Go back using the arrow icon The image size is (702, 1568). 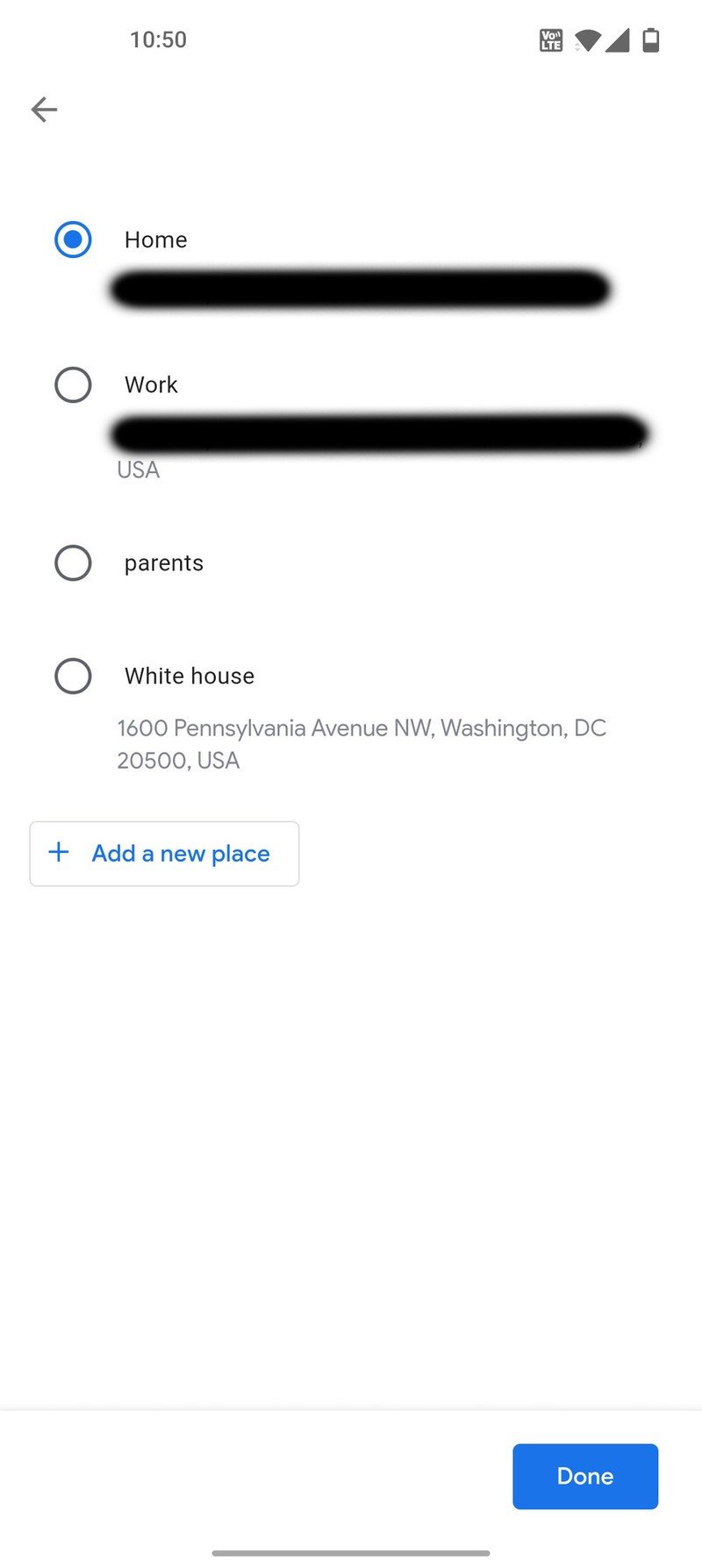pos(44,110)
